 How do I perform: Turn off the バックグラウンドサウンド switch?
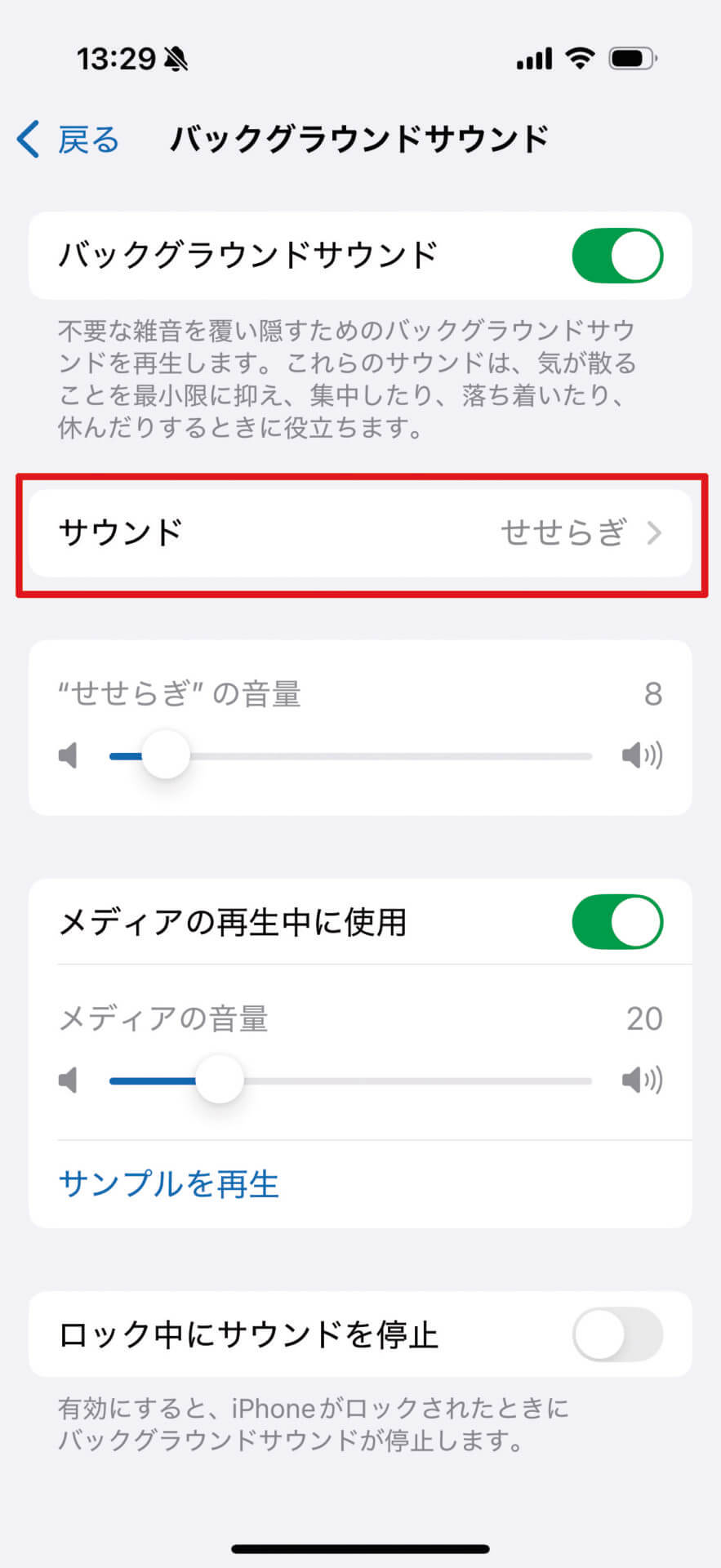click(x=616, y=256)
